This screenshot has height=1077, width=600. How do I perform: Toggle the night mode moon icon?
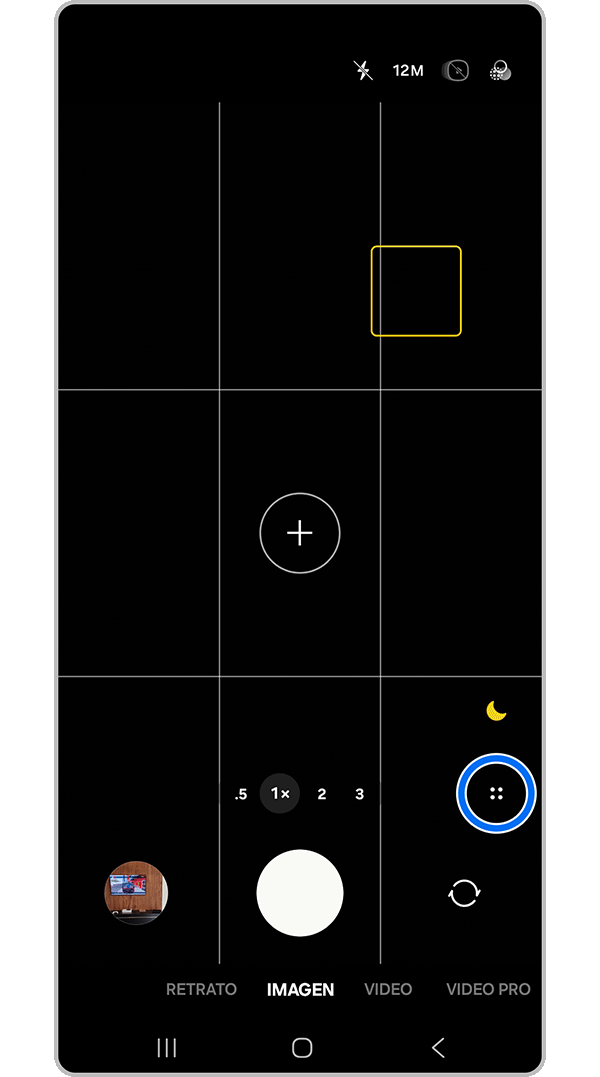[496, 711]
